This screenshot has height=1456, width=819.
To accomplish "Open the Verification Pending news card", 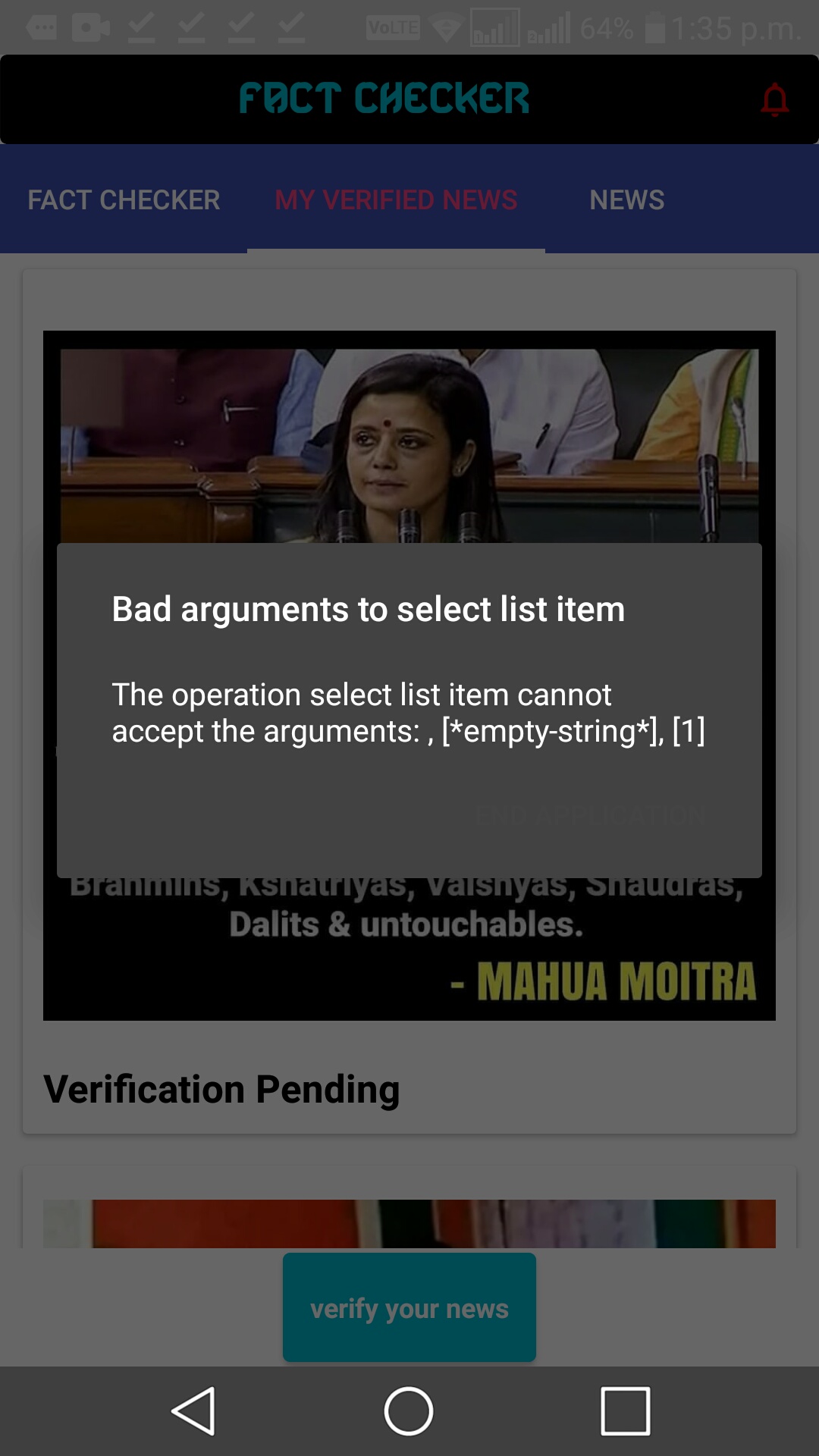I will coord(221,1089).
